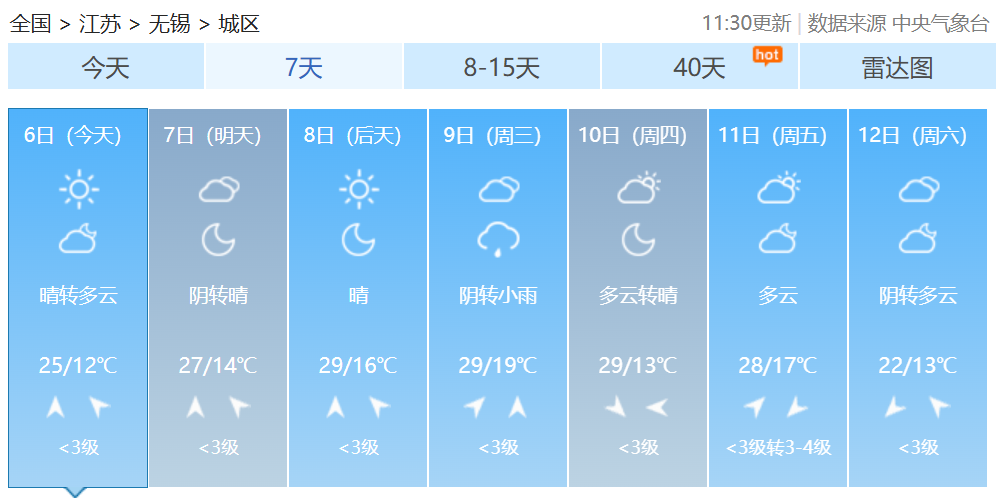Tap the 无锡 breadcrumb link
This screenshot has width=1000, height=498.
click(x=169, y=23)
